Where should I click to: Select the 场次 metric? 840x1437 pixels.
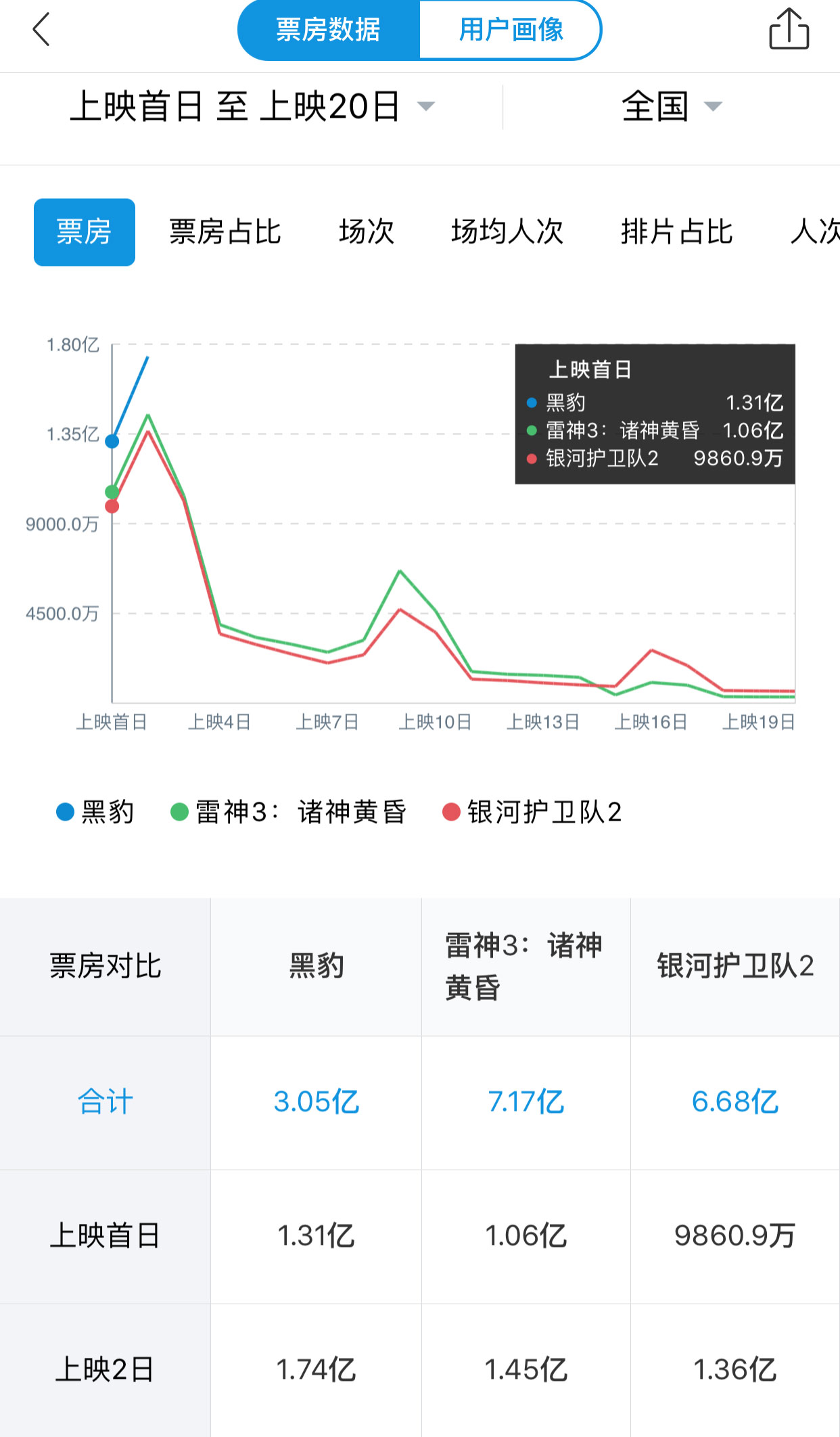[366, 232]
